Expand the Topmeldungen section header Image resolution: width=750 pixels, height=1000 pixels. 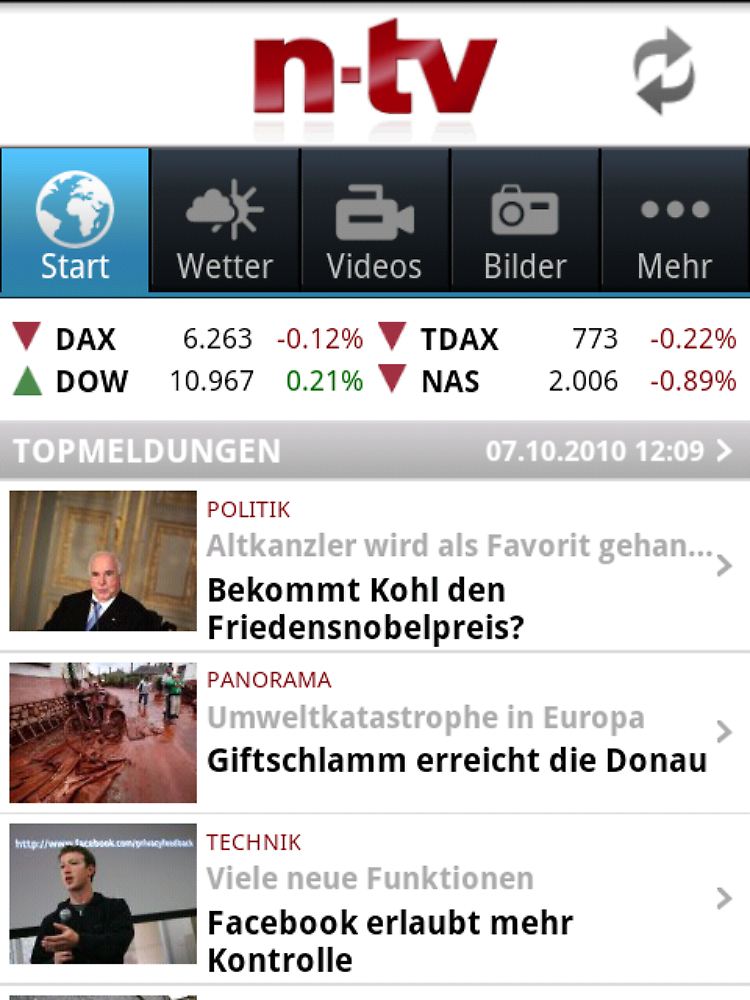[375, 451]
